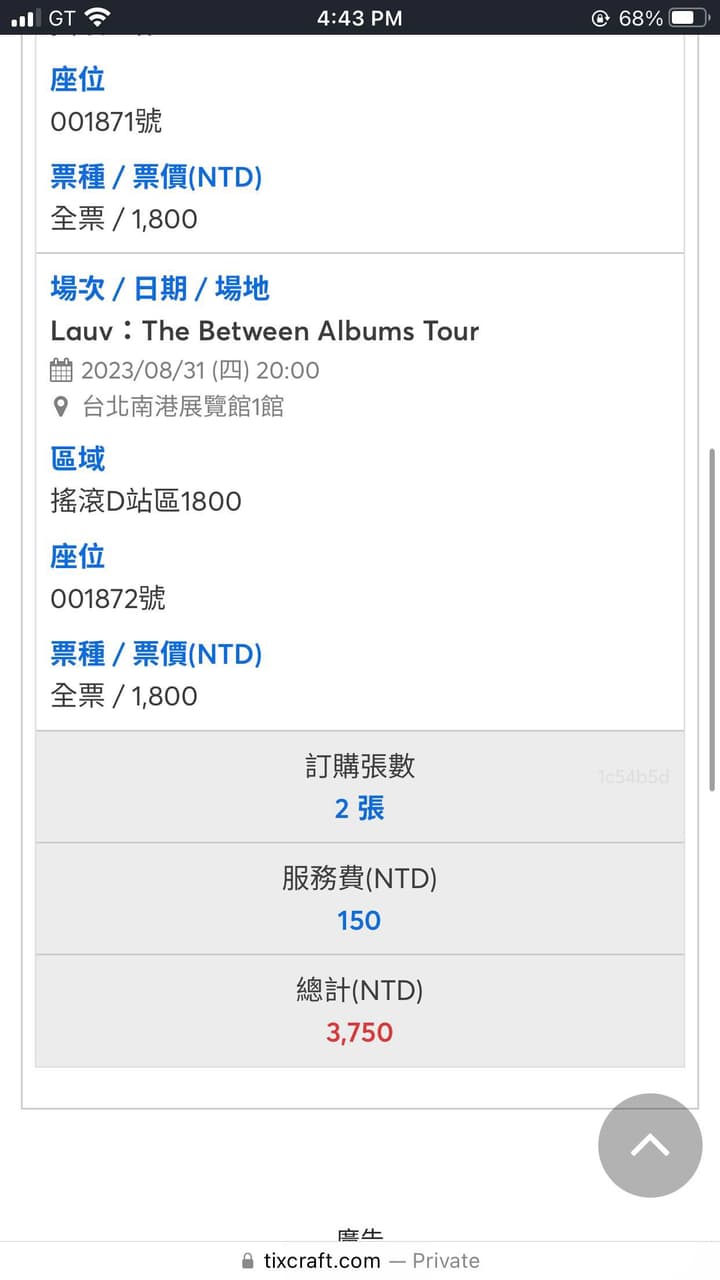720x1280 pixels.
Task: Tap the padlock icon next to tixcraft.com
Action: 247,1260
